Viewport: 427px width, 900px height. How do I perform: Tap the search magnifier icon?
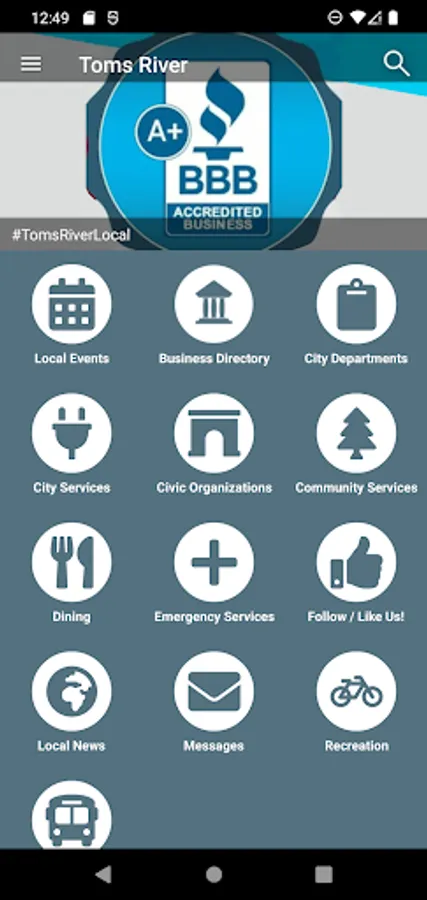397,64
